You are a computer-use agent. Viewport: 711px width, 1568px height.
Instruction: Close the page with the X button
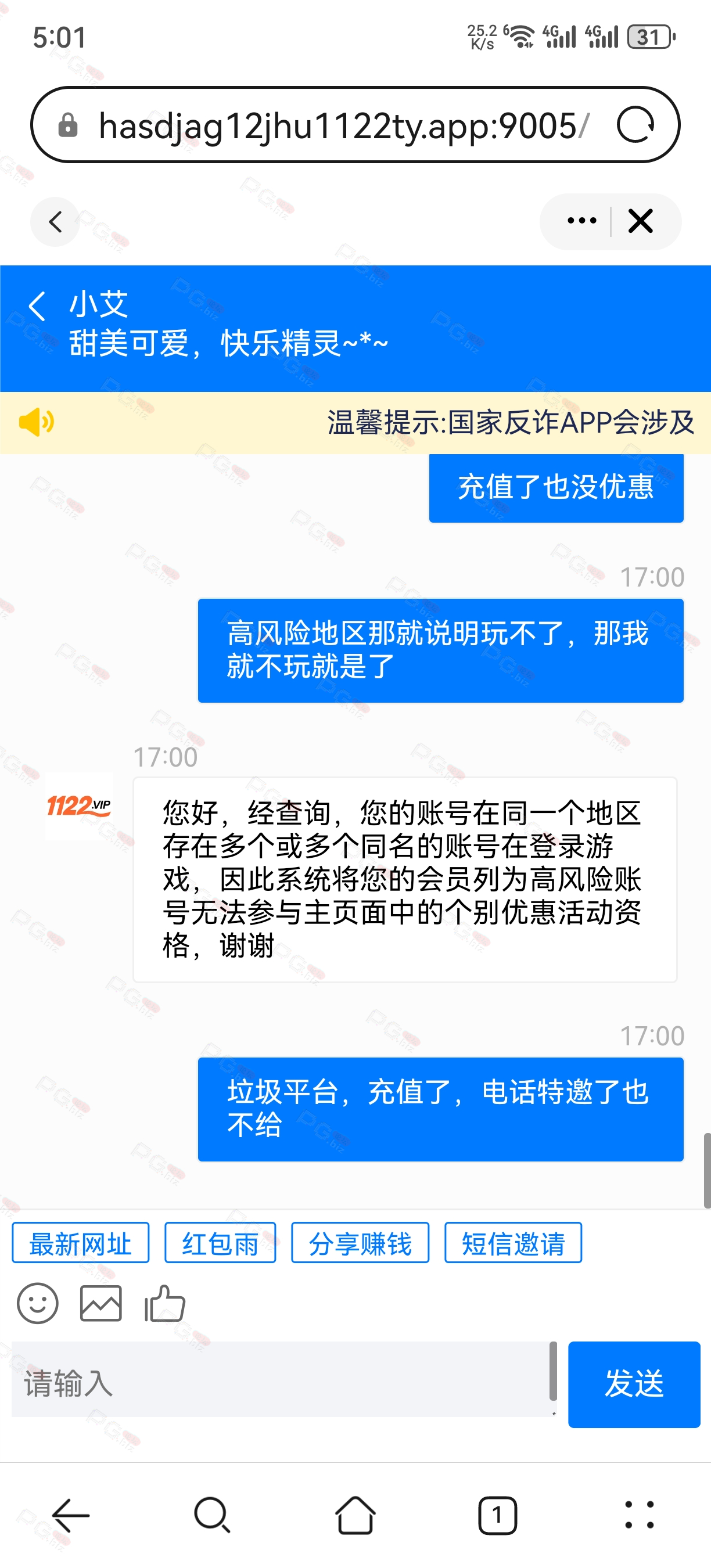tap(640, 221)
